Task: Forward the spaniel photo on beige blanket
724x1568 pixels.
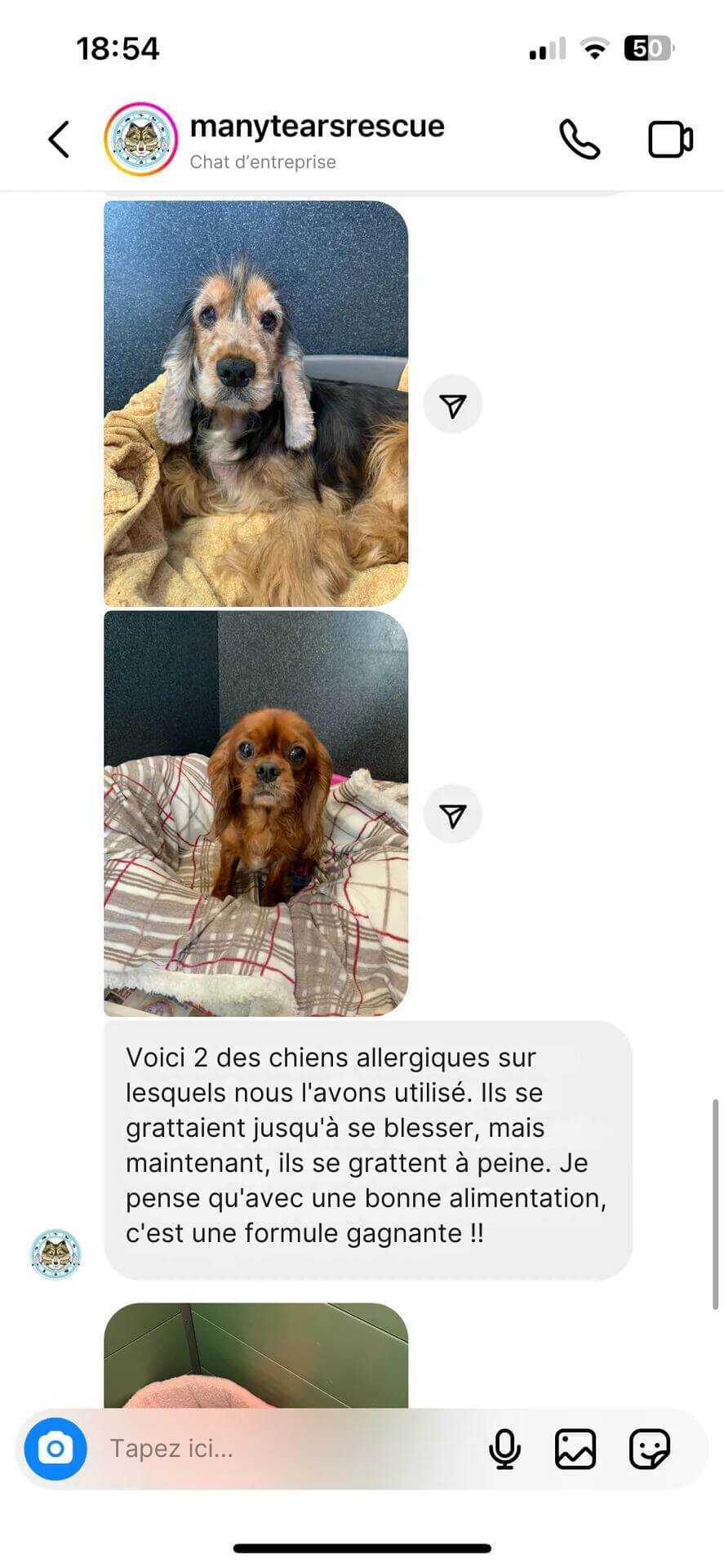Action: pyautogui.click(x=453, y=404)
